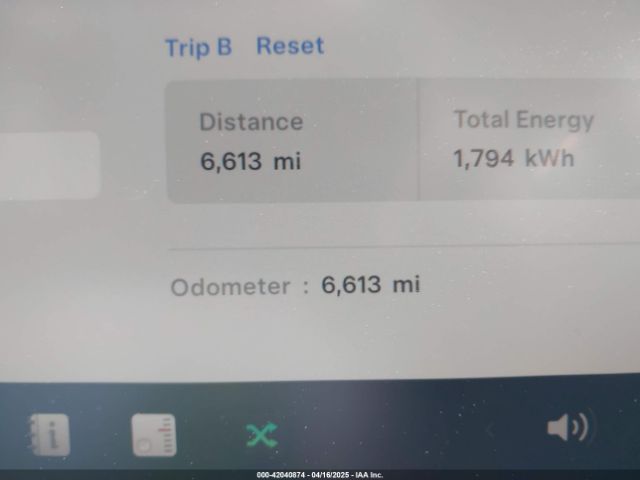Open the owner's manual icon
This screenshot has width=640, height=480.
[x=47, y=435]
